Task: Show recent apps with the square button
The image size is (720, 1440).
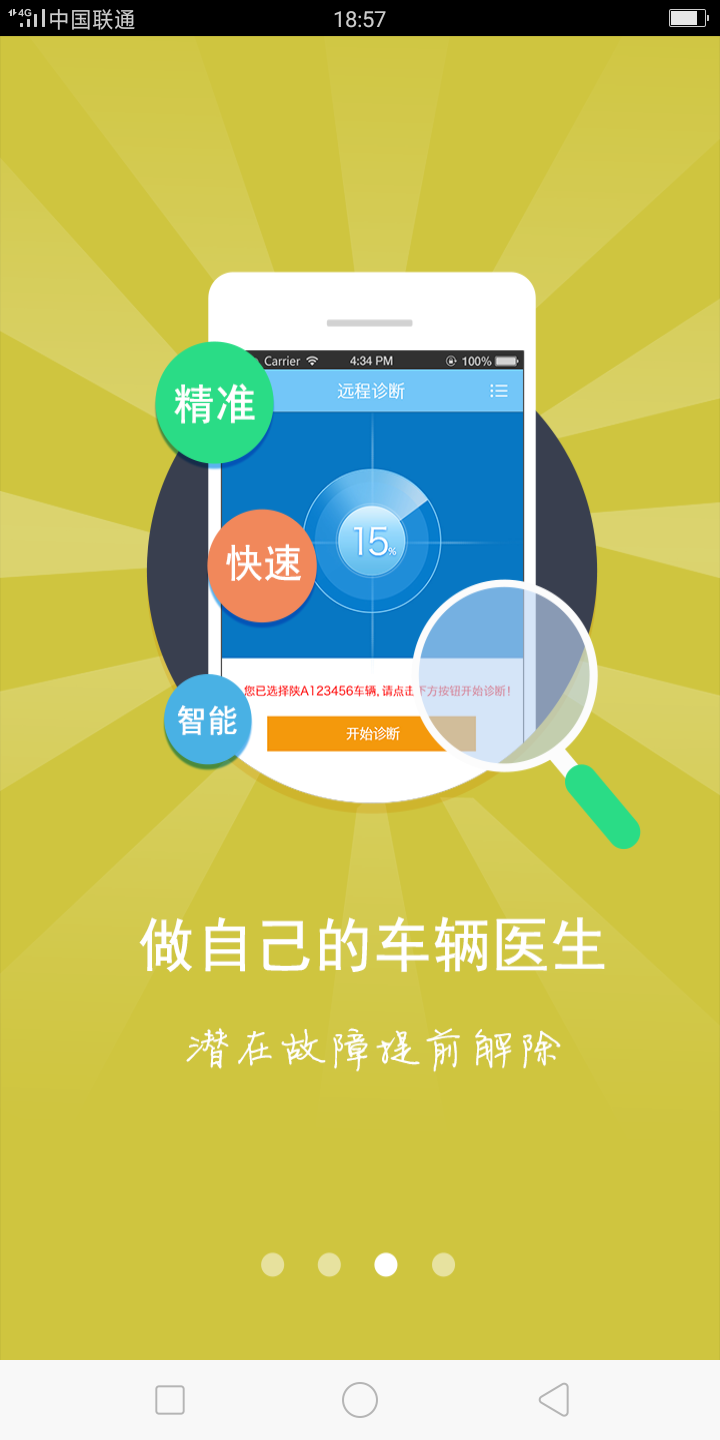Action: [x=170, y=1400]
